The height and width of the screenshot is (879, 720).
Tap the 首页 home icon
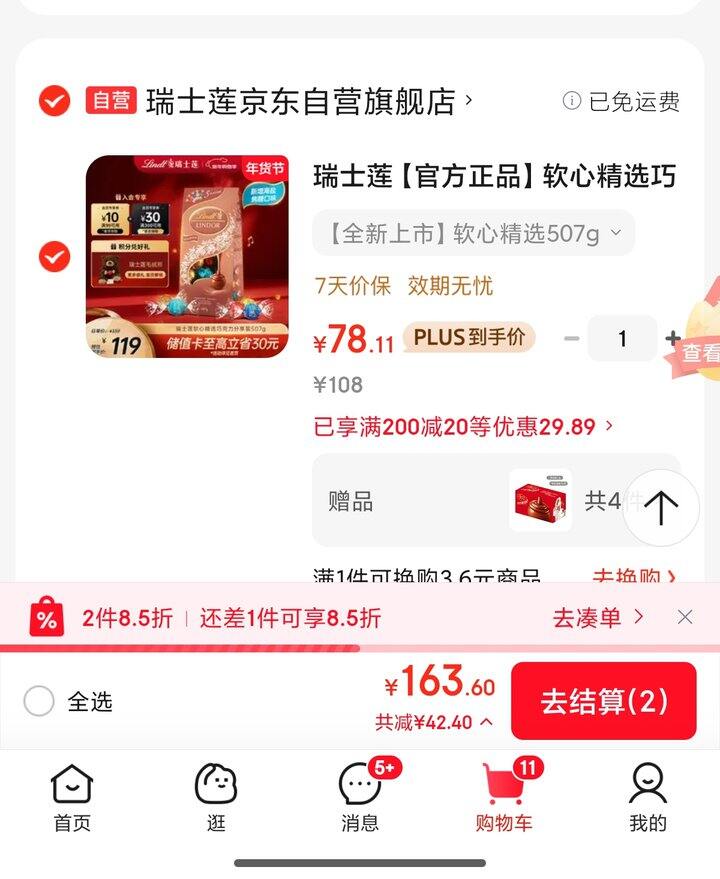point(72,789)
